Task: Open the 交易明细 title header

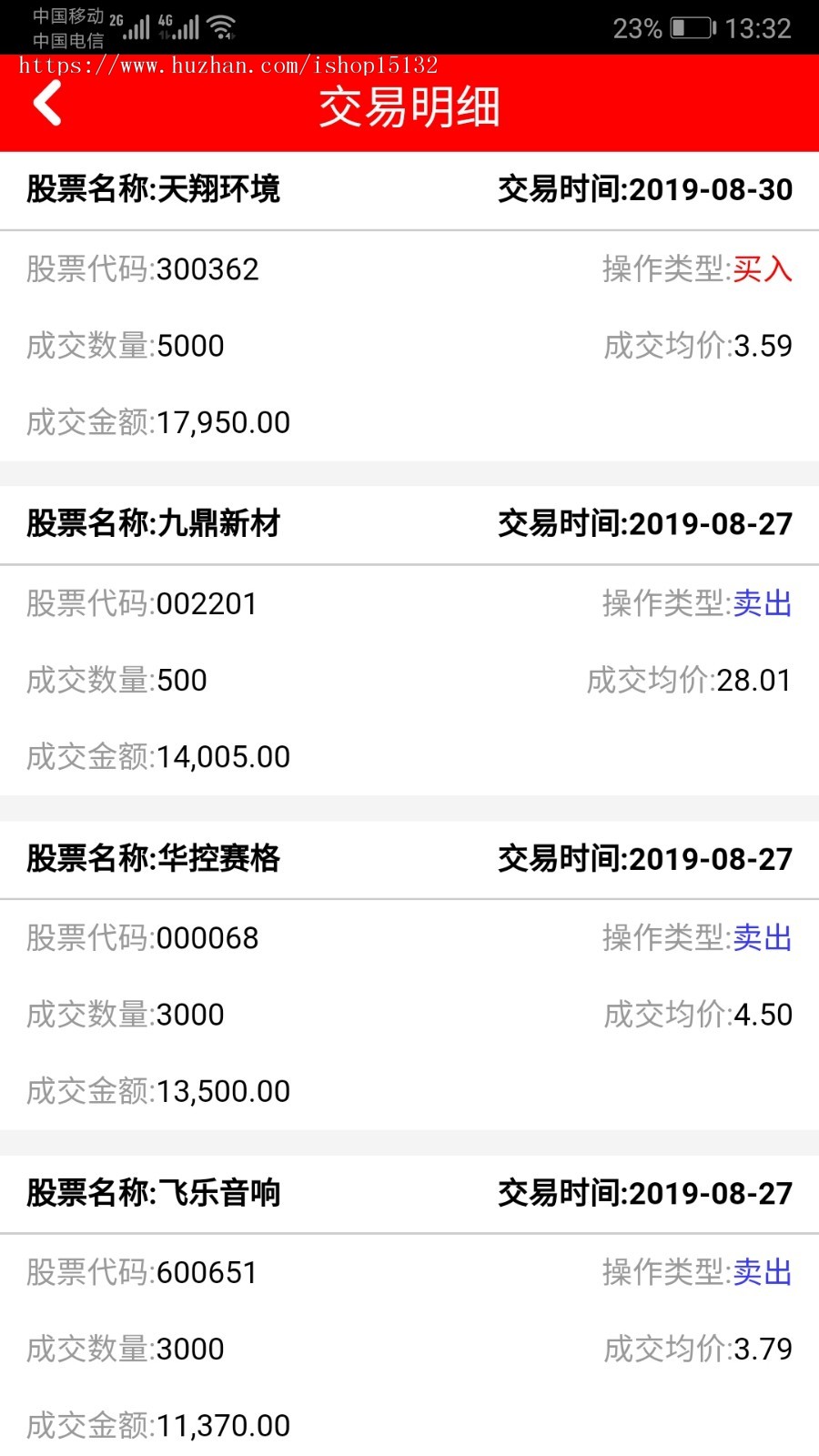Action: point(409,106)
